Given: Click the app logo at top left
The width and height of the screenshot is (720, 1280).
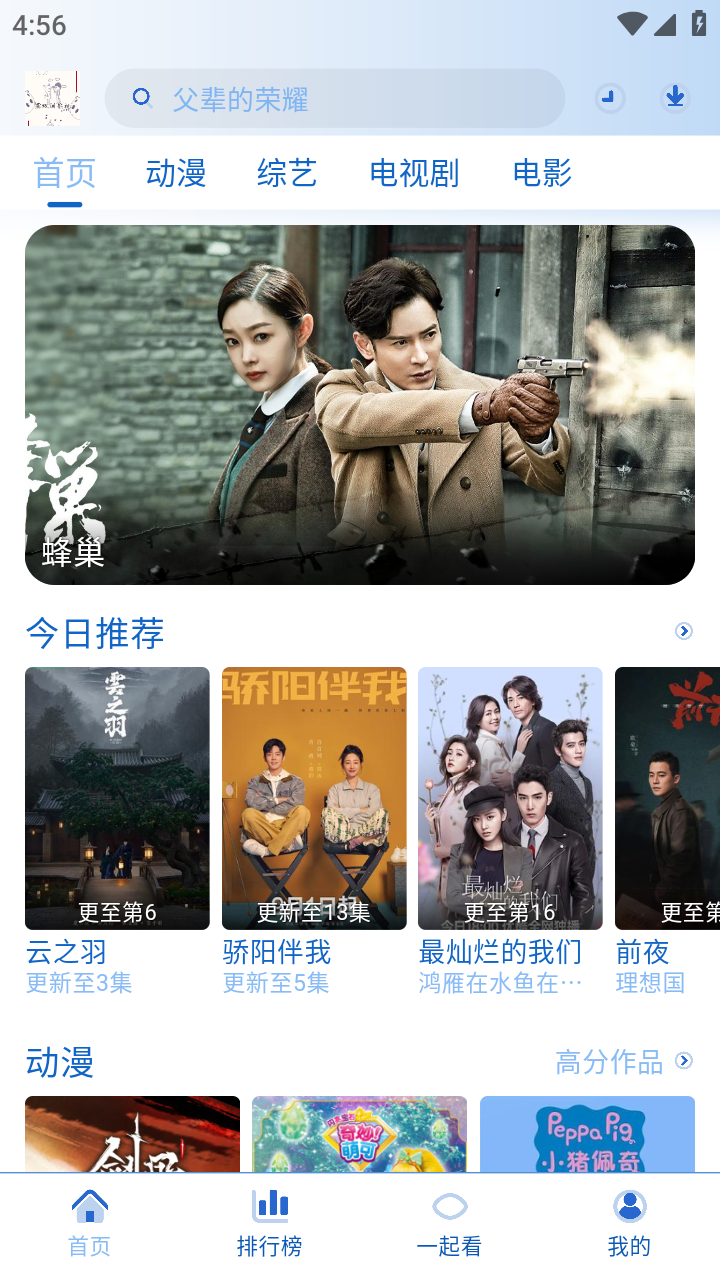Looking at the screenshot, I should click(52, 97).
